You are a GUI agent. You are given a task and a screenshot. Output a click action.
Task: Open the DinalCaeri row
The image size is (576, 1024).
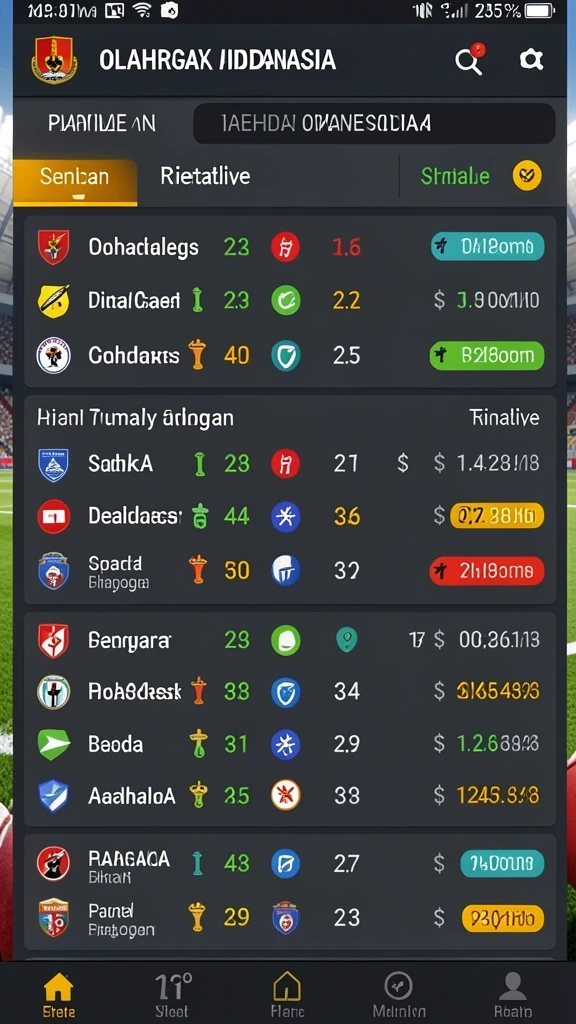[290, 300]
